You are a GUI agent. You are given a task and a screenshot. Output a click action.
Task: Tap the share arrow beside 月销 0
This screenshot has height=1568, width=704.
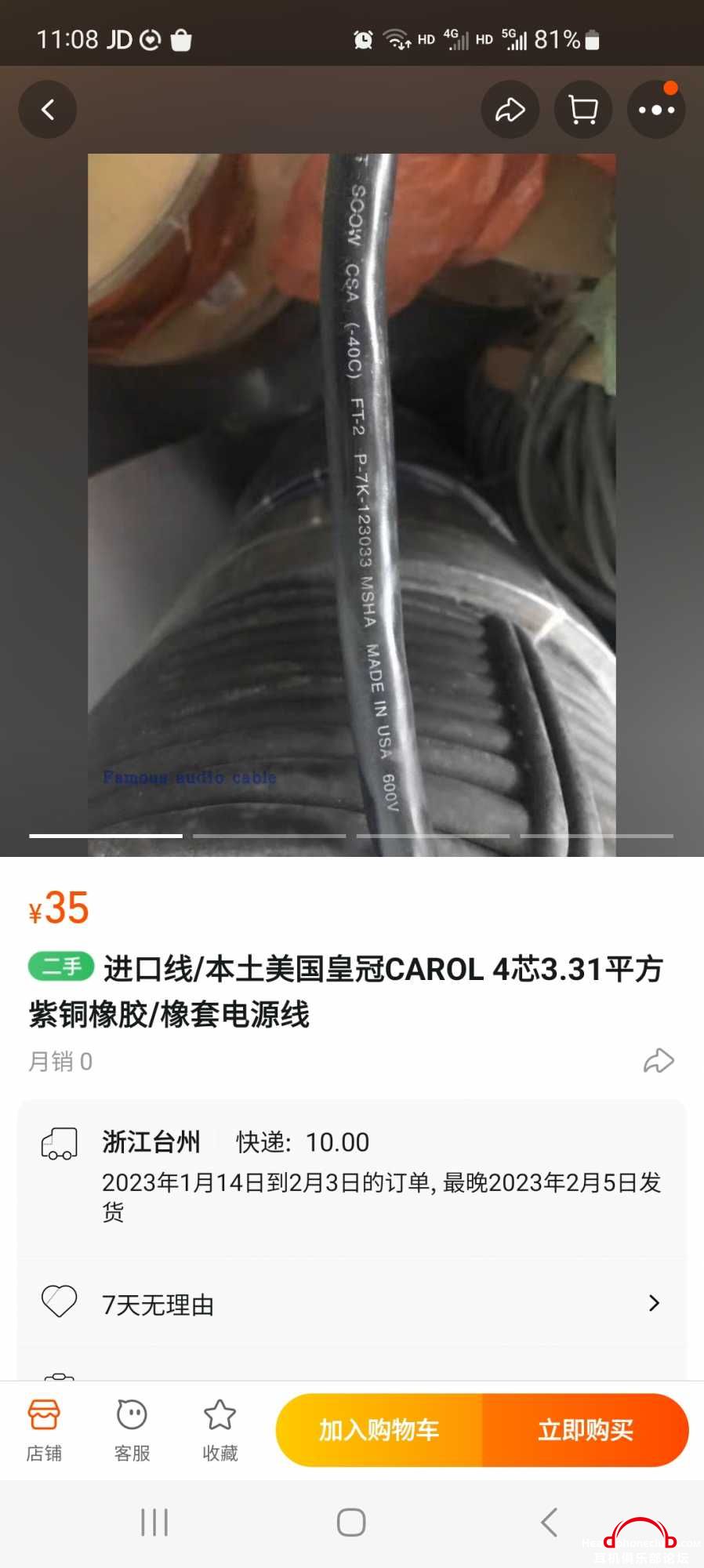click(x=659, y=1061)
